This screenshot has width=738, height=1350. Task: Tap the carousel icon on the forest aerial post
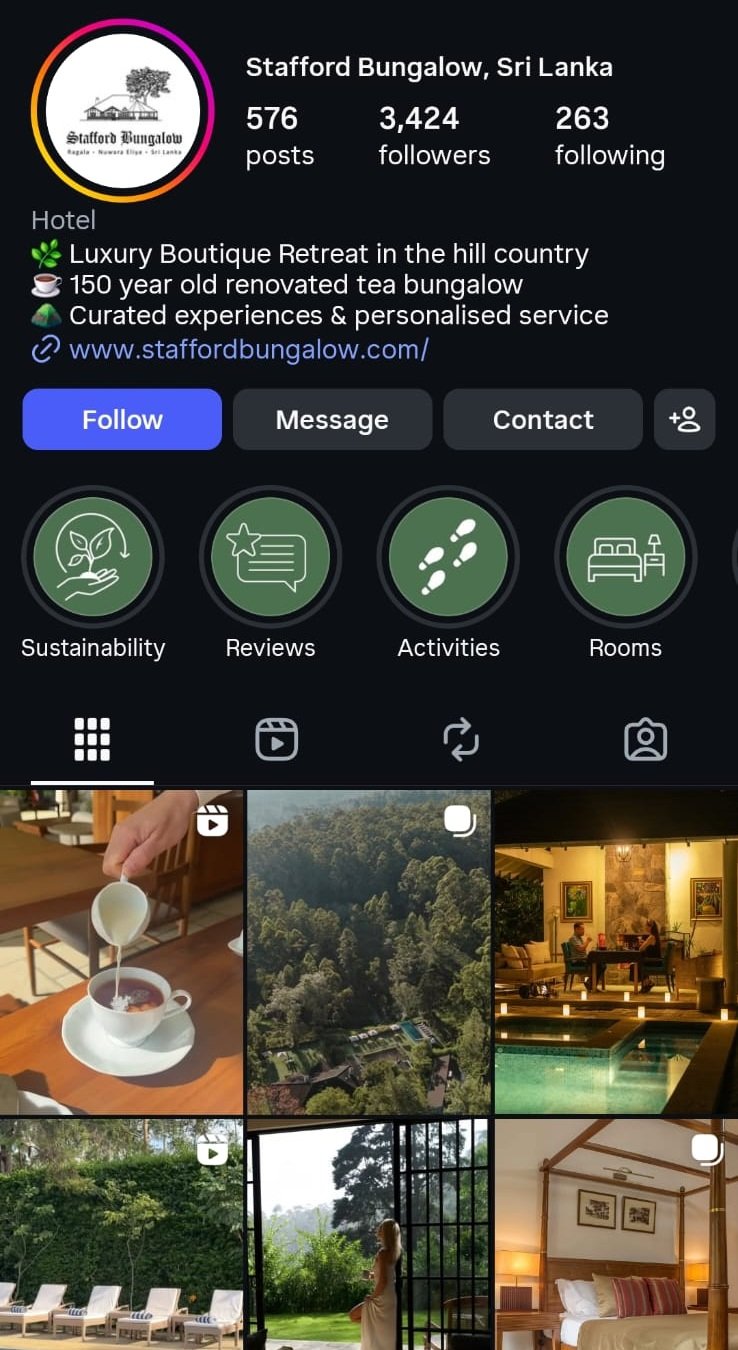pyautogui.click(x=460, y=819)
